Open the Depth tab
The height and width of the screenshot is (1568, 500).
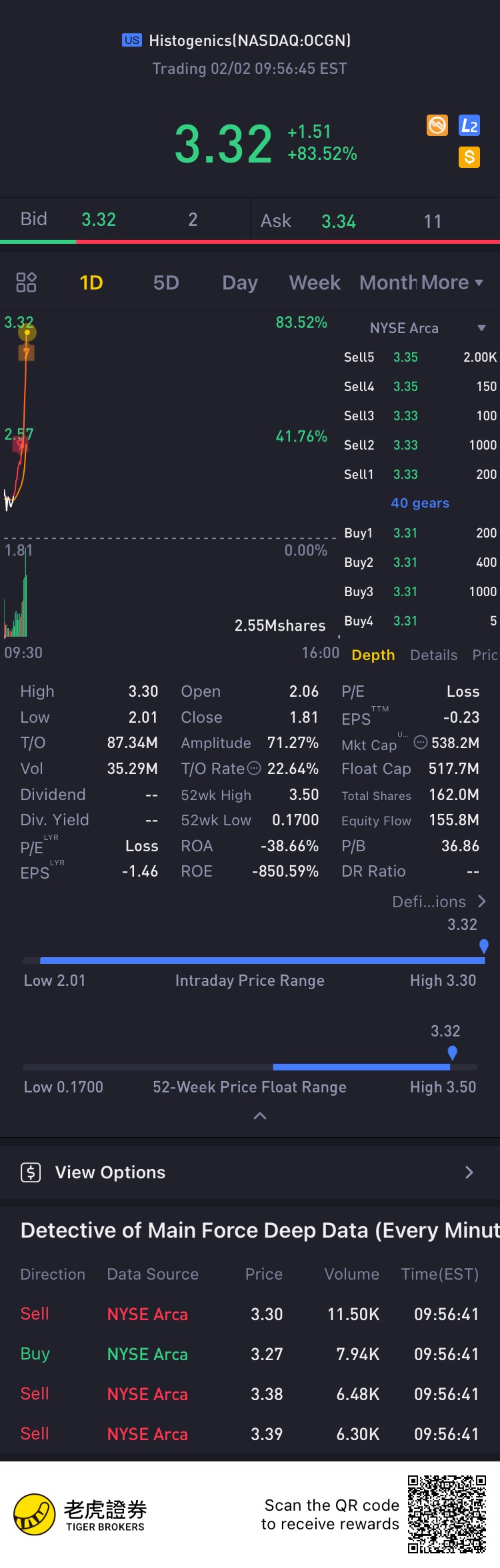click(x=373, y=655)
